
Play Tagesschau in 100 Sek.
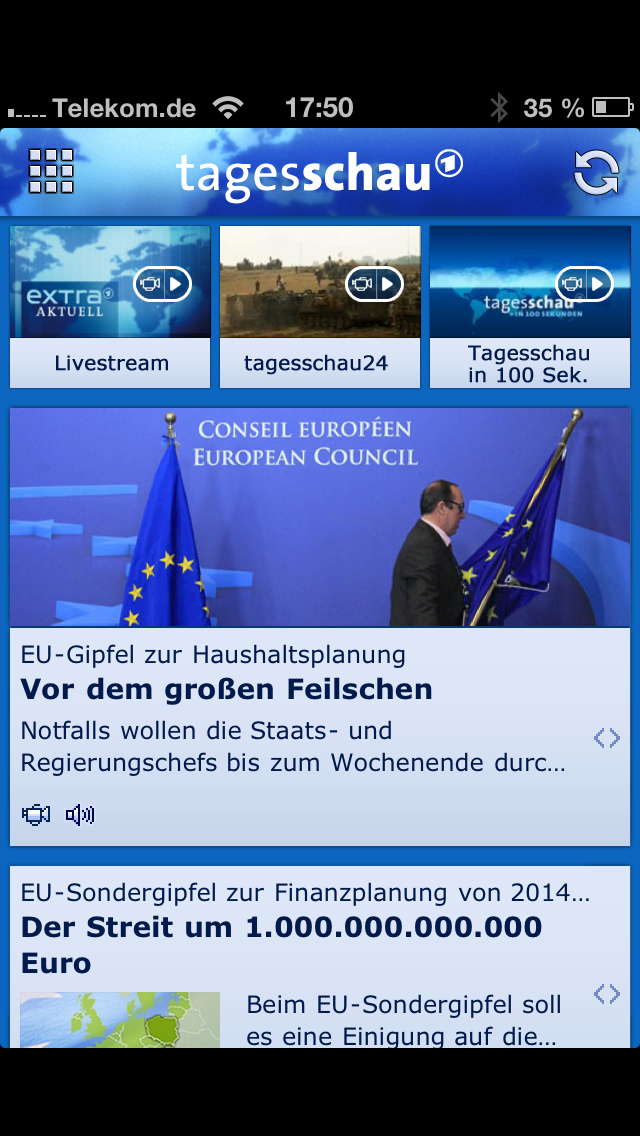click(530, 306)
